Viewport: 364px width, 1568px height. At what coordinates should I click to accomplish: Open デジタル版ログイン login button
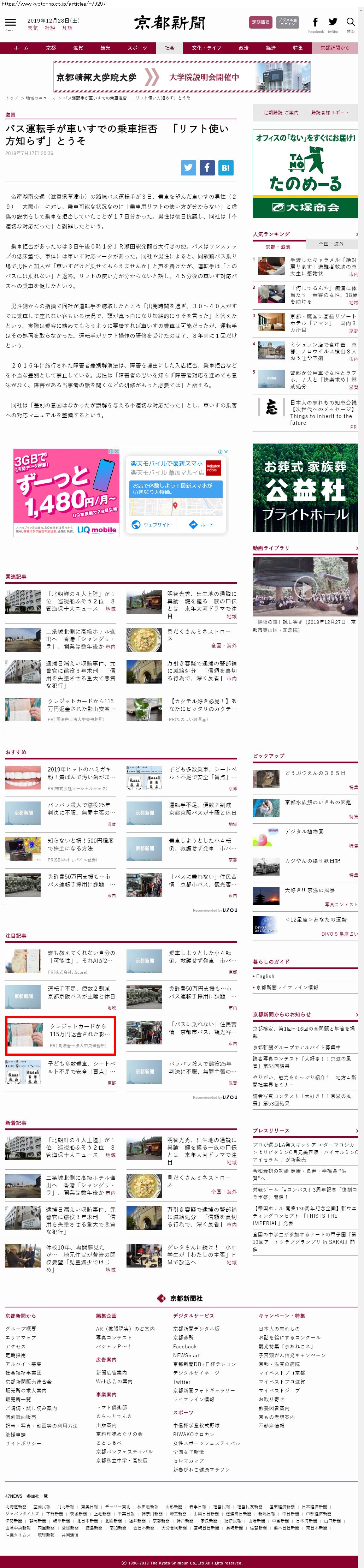(x=288, y=23)
